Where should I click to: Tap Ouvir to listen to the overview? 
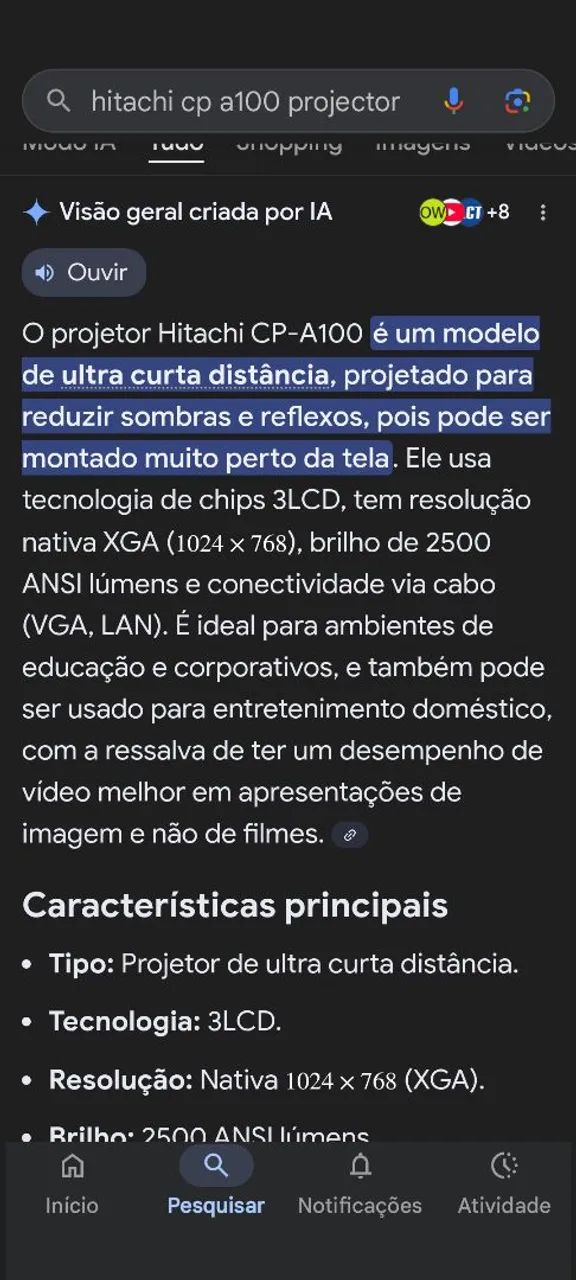coord(84,272)
